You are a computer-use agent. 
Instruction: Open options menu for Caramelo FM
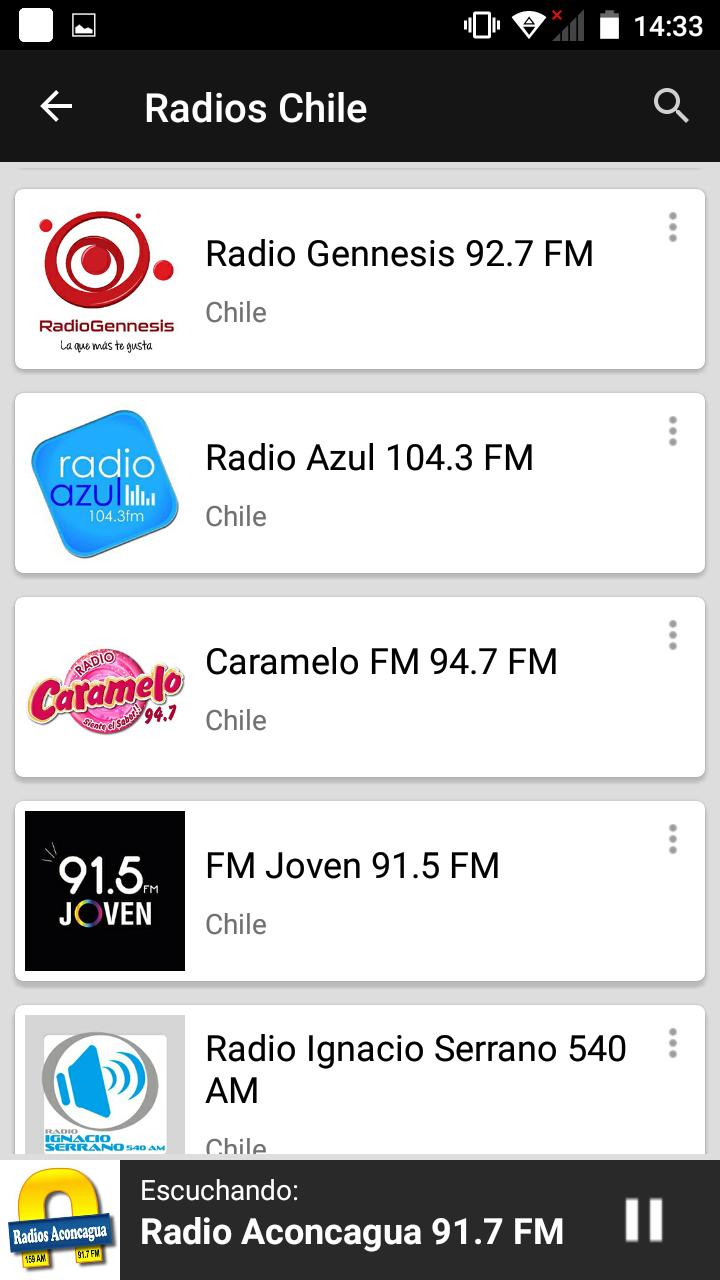click(x=673, y=635)
